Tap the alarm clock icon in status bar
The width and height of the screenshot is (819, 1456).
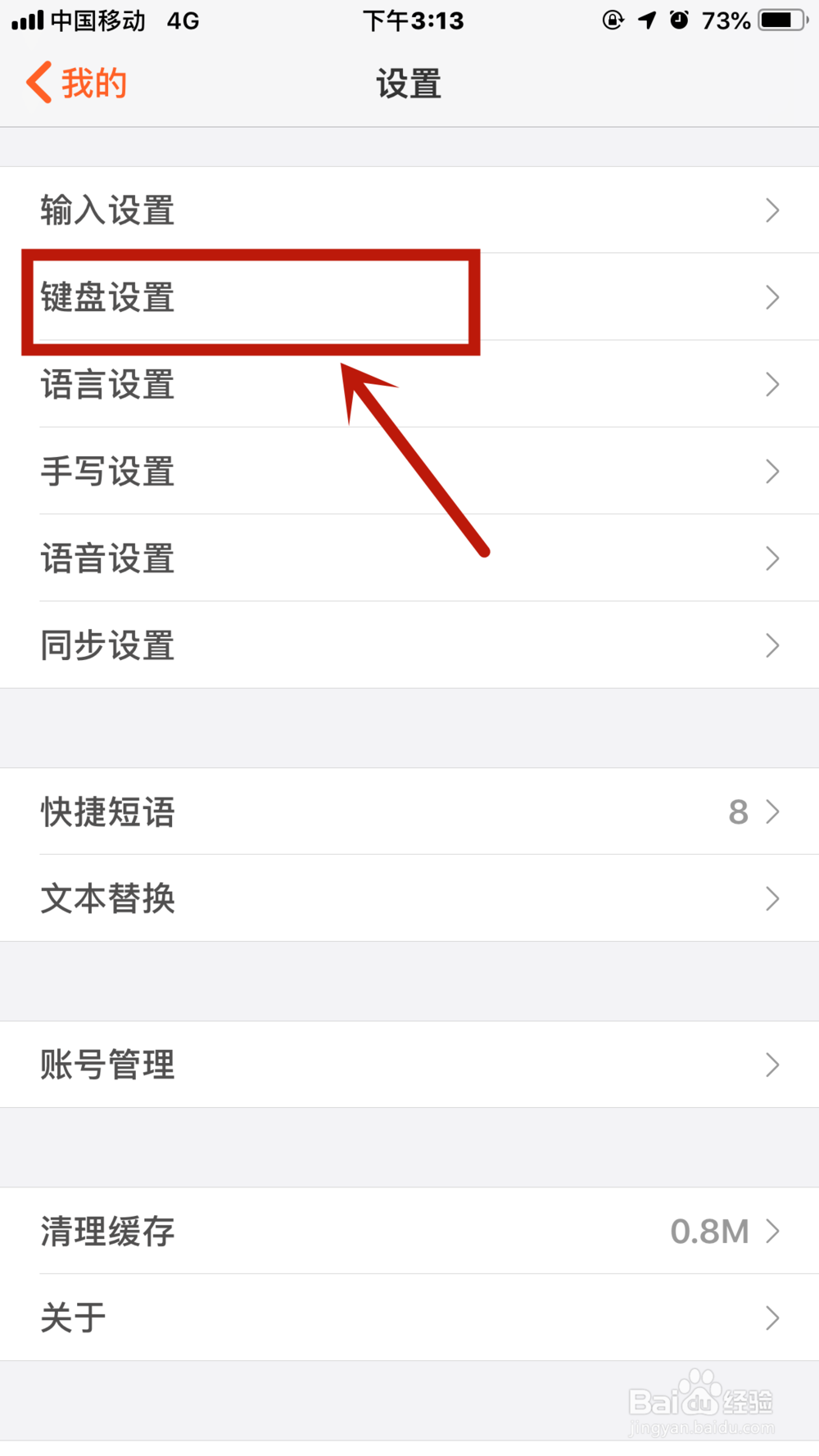click(678, 20)
